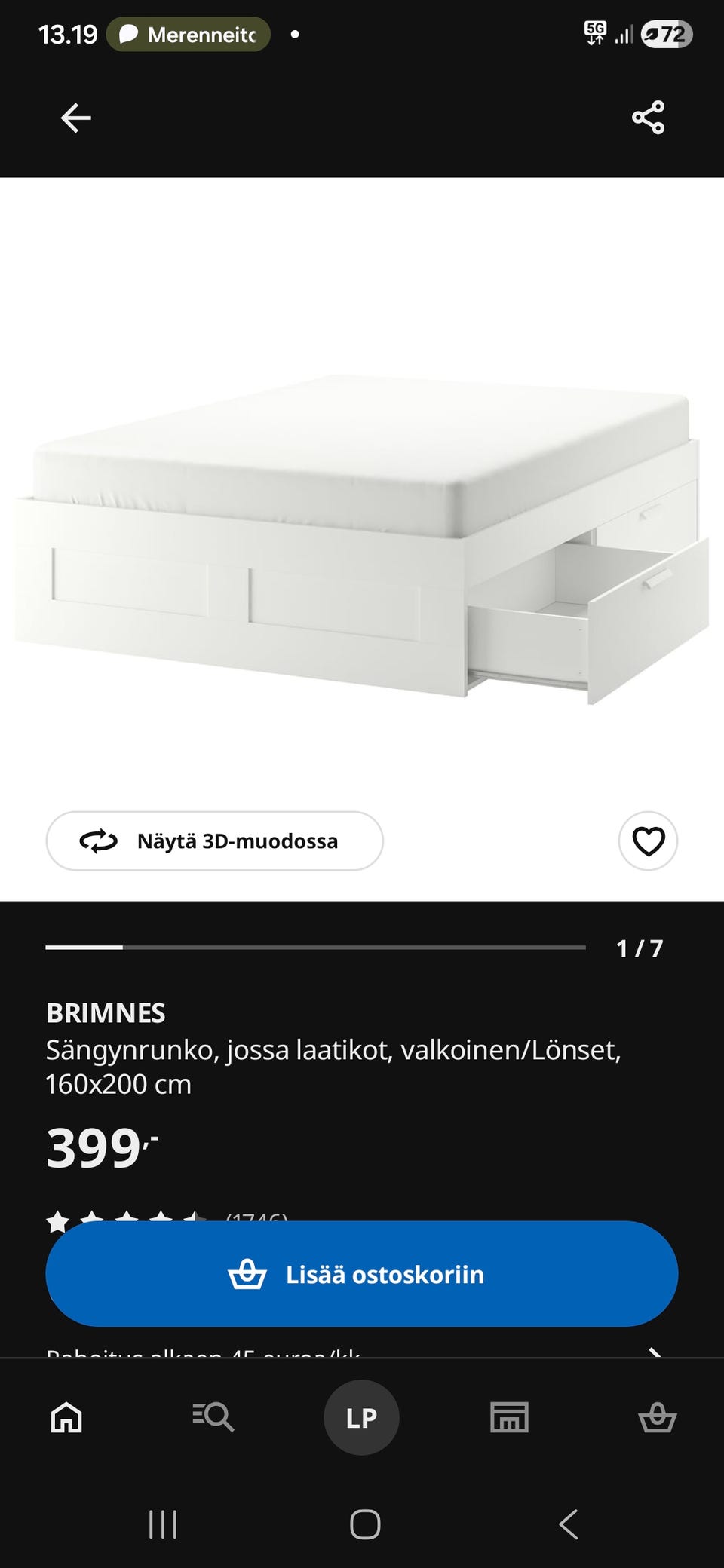Screen dimensions: 724x1568
Task: Tap the Merenneito notification chip
Action: (x=187, y=34)
